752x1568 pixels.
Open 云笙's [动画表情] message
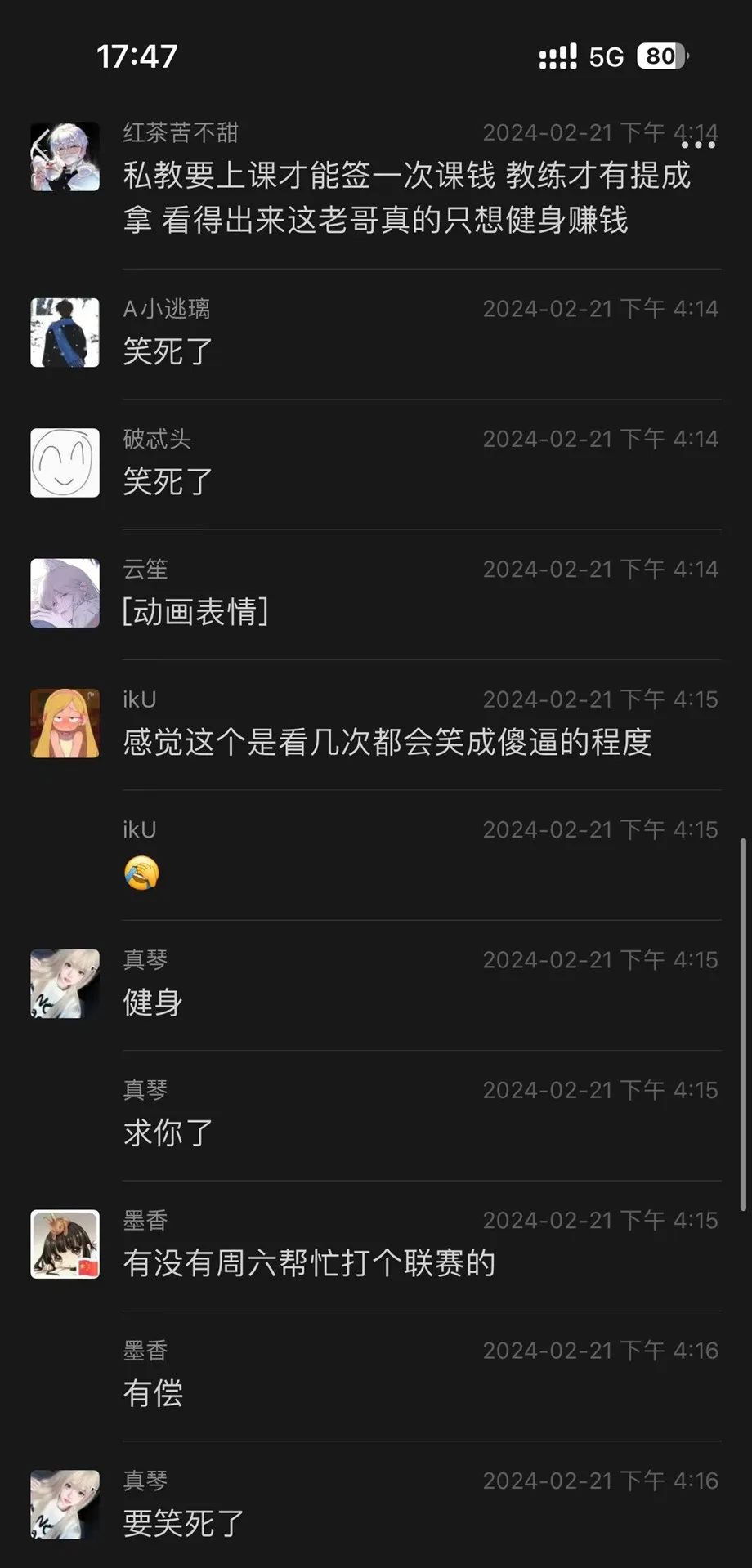tap(195, 612)
